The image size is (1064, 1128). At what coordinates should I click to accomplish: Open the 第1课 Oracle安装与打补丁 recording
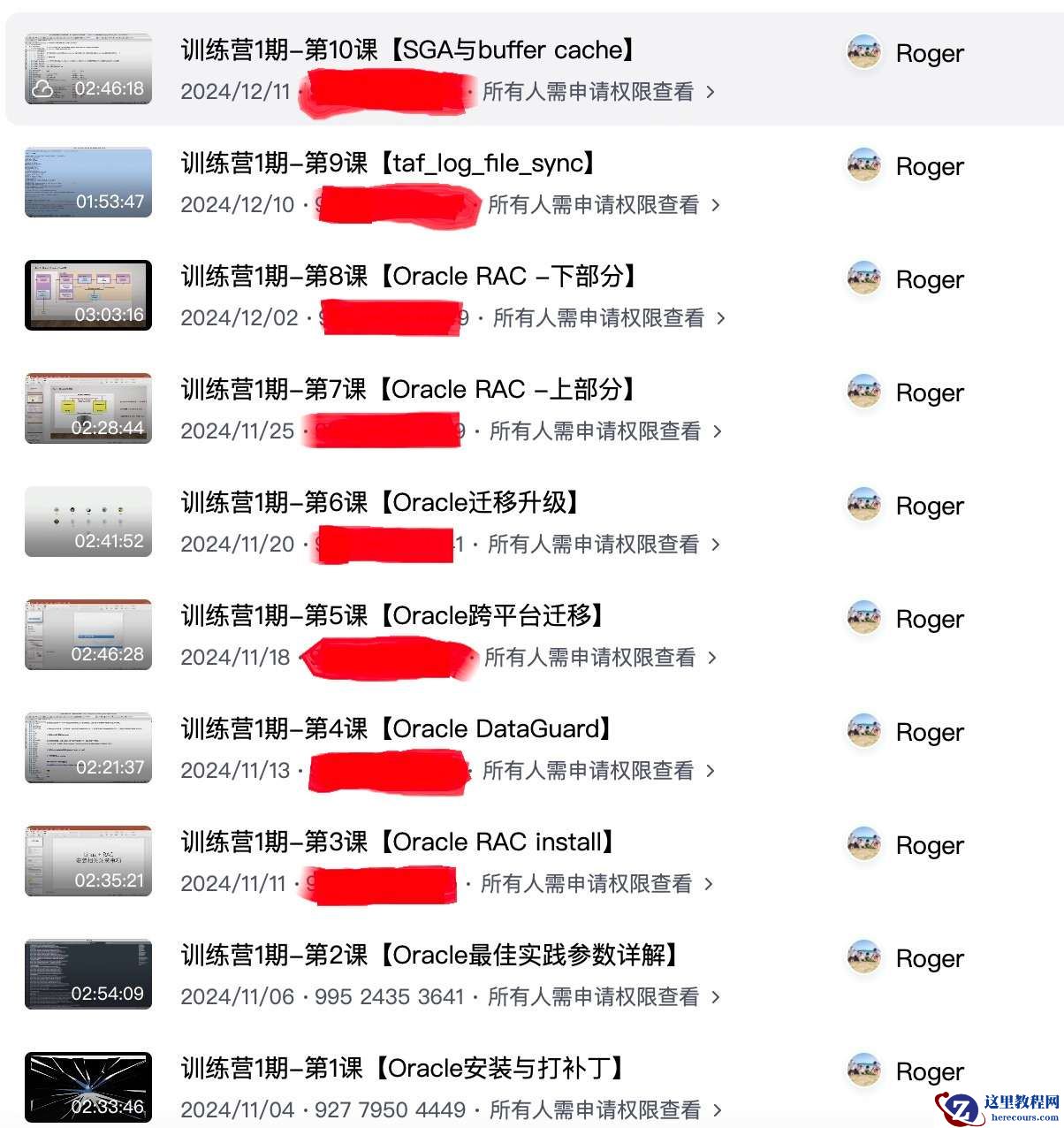click(x=403, y=1069)
